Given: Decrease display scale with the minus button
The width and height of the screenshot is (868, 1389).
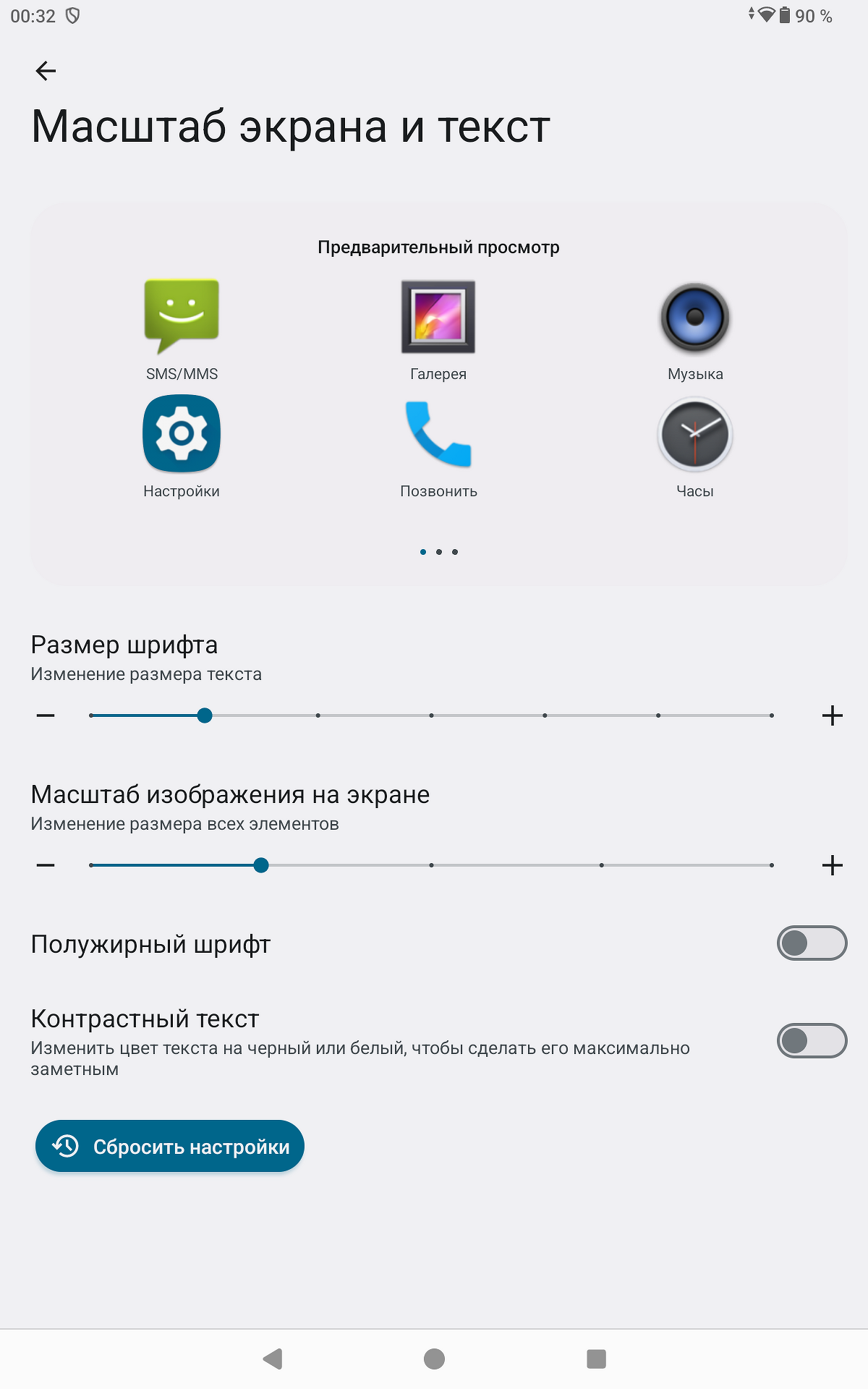Looking at the screenshot, I should (46, 865).
